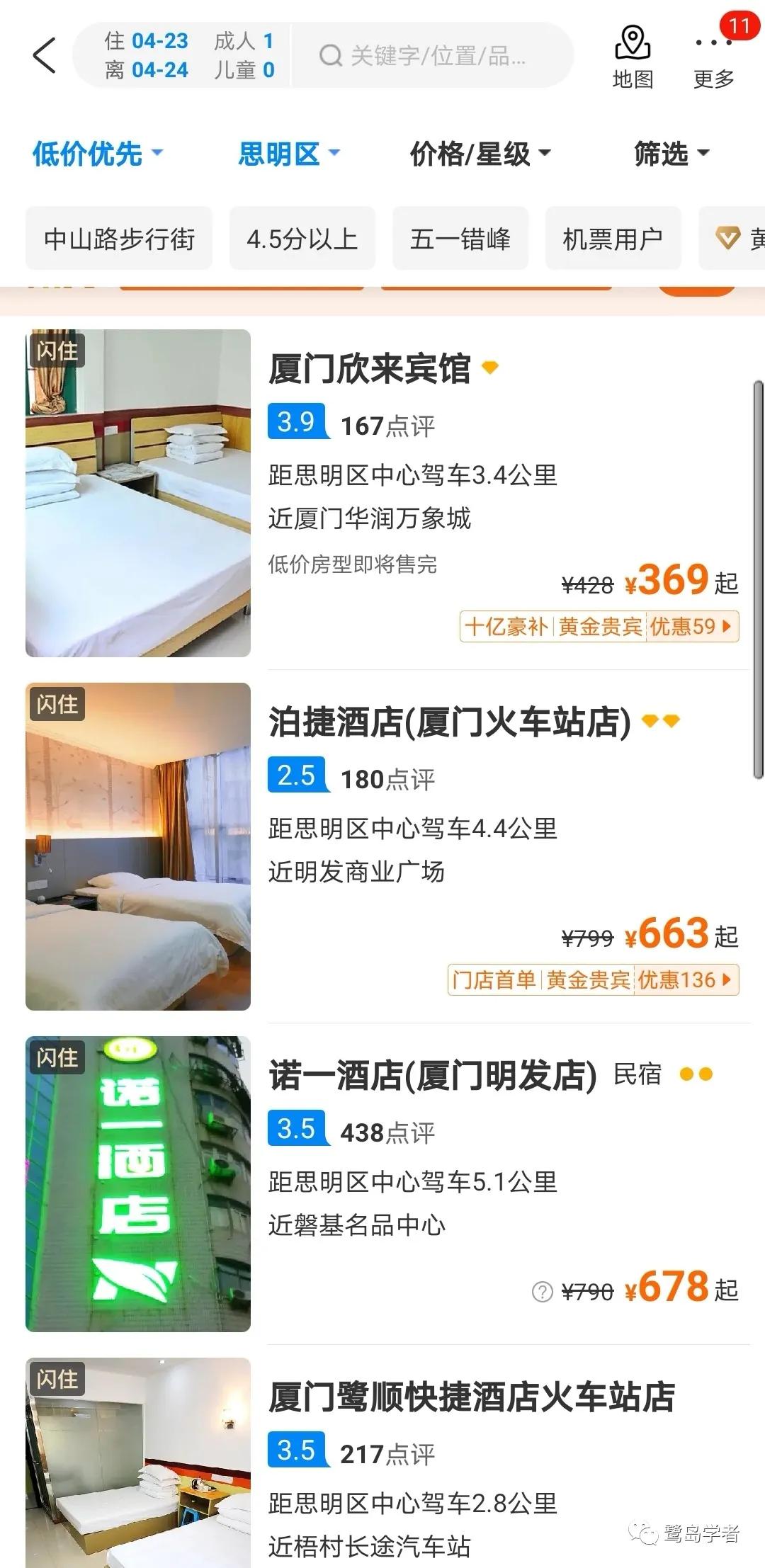The height and width of the screenshot is (1568, 765).
Task: Select the 机票用户 filter chip
Action: click(x=612, y=239)
